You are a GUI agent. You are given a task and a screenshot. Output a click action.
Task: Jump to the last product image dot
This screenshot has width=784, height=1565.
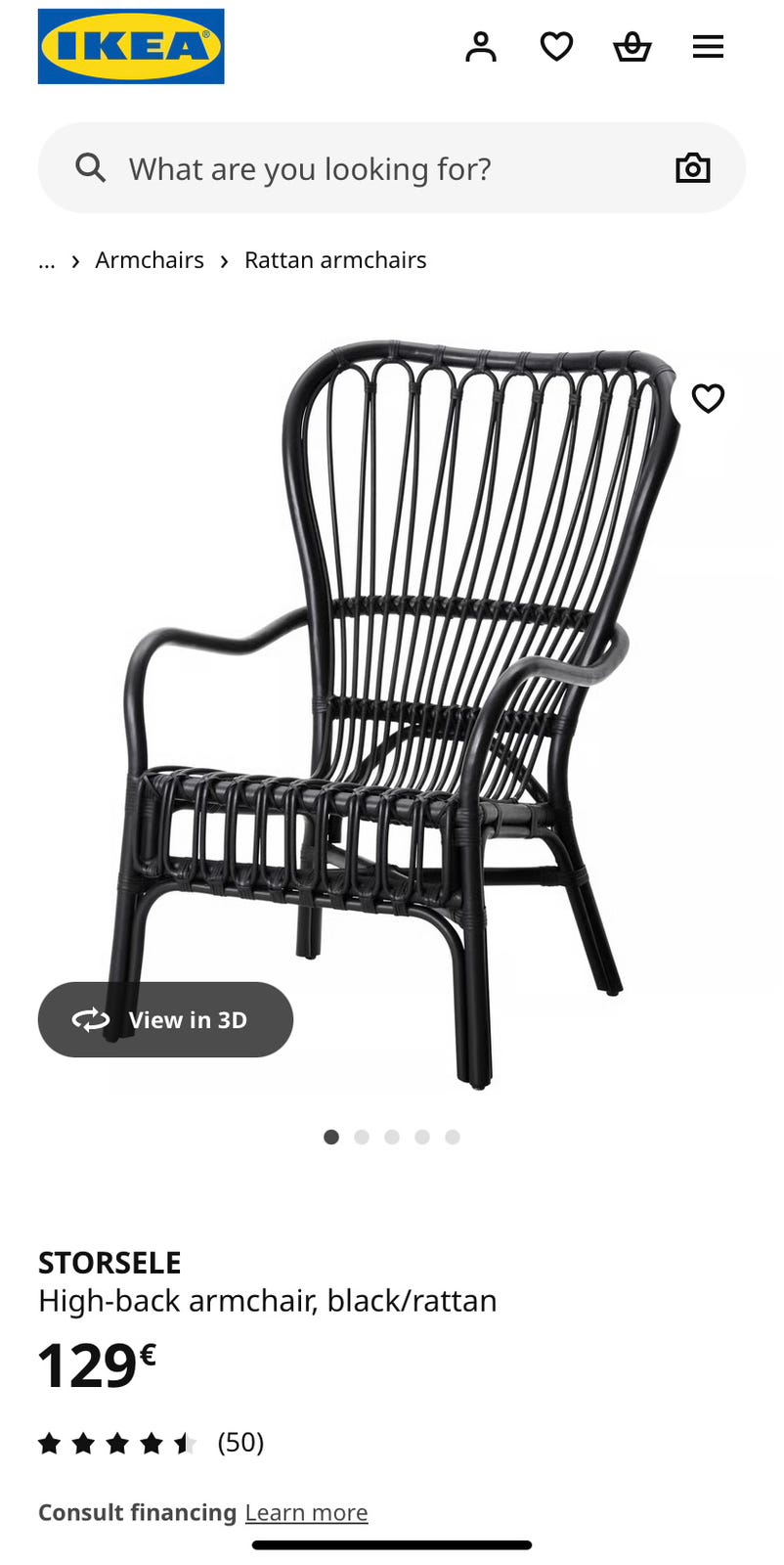453,1137
